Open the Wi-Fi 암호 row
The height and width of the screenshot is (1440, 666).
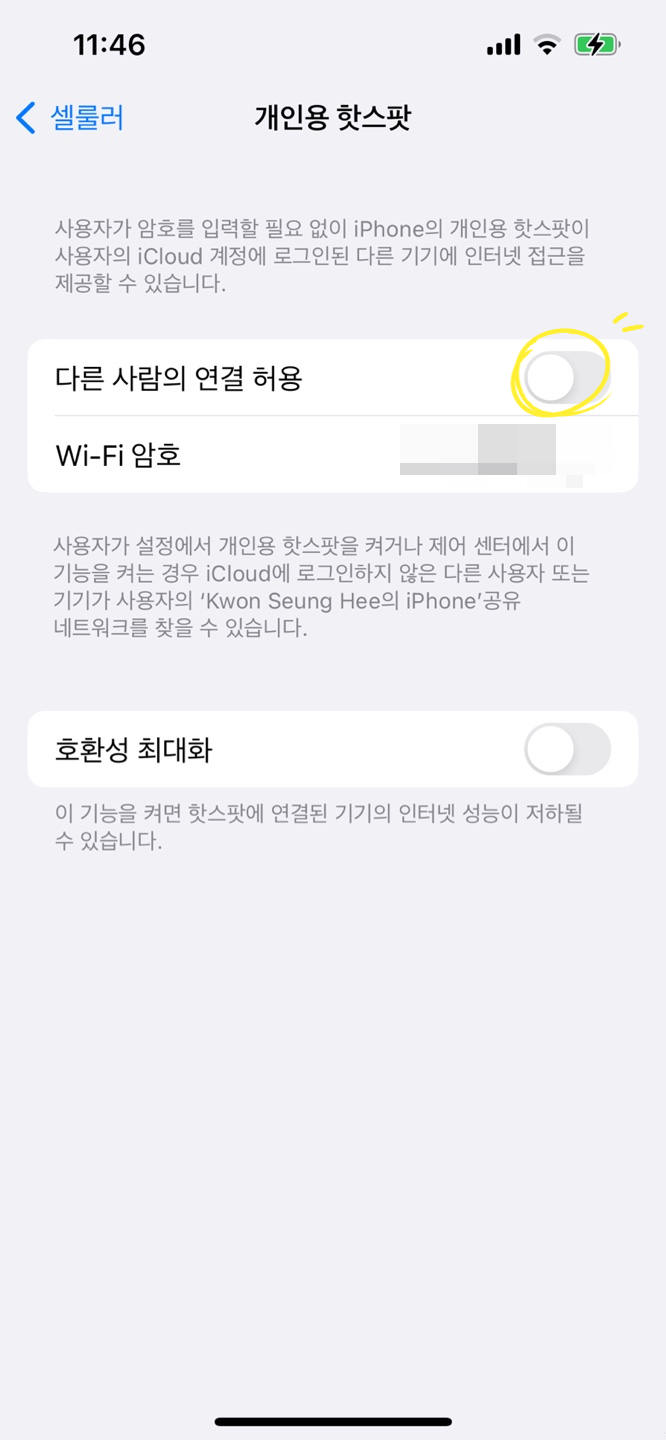pos(333,455)
